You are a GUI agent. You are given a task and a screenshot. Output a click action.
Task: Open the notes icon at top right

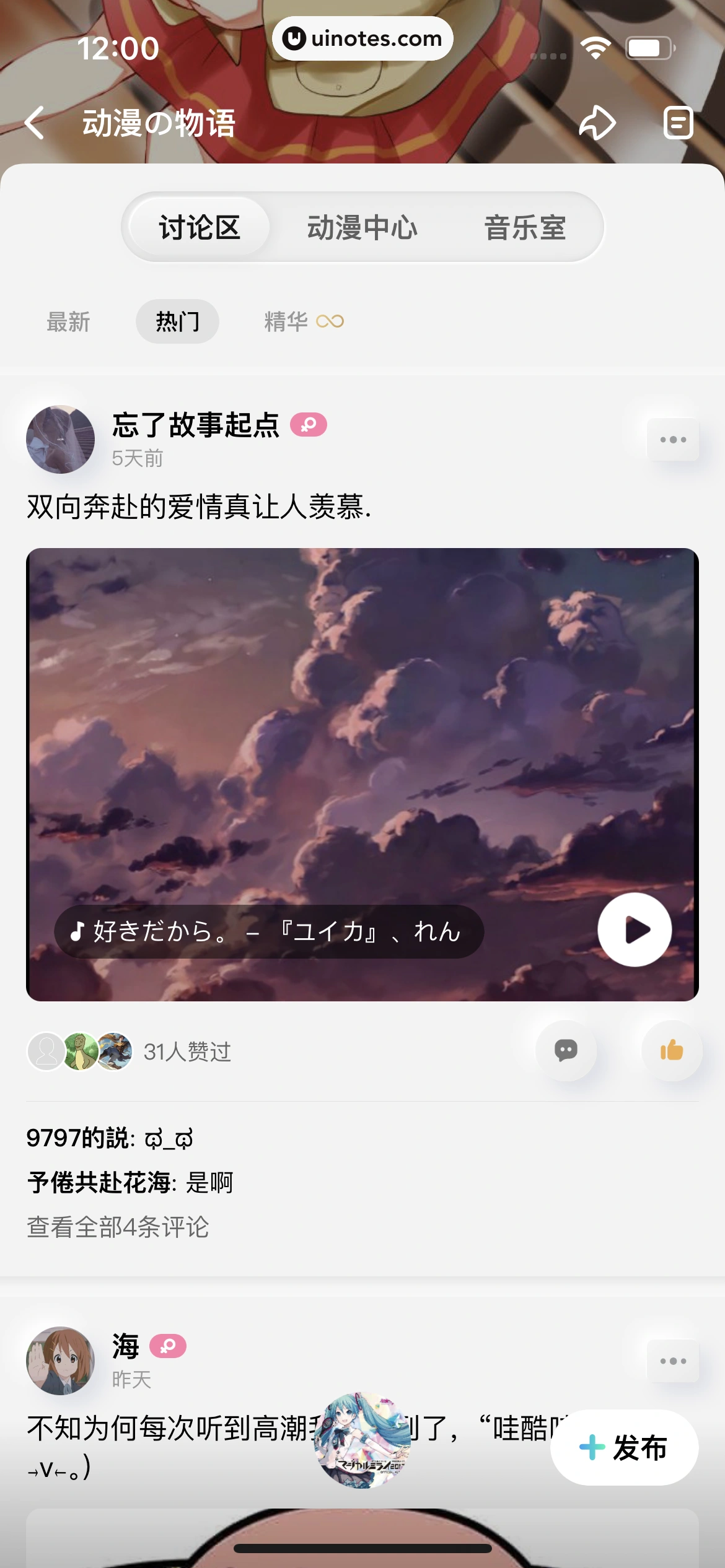coord(679,123)
